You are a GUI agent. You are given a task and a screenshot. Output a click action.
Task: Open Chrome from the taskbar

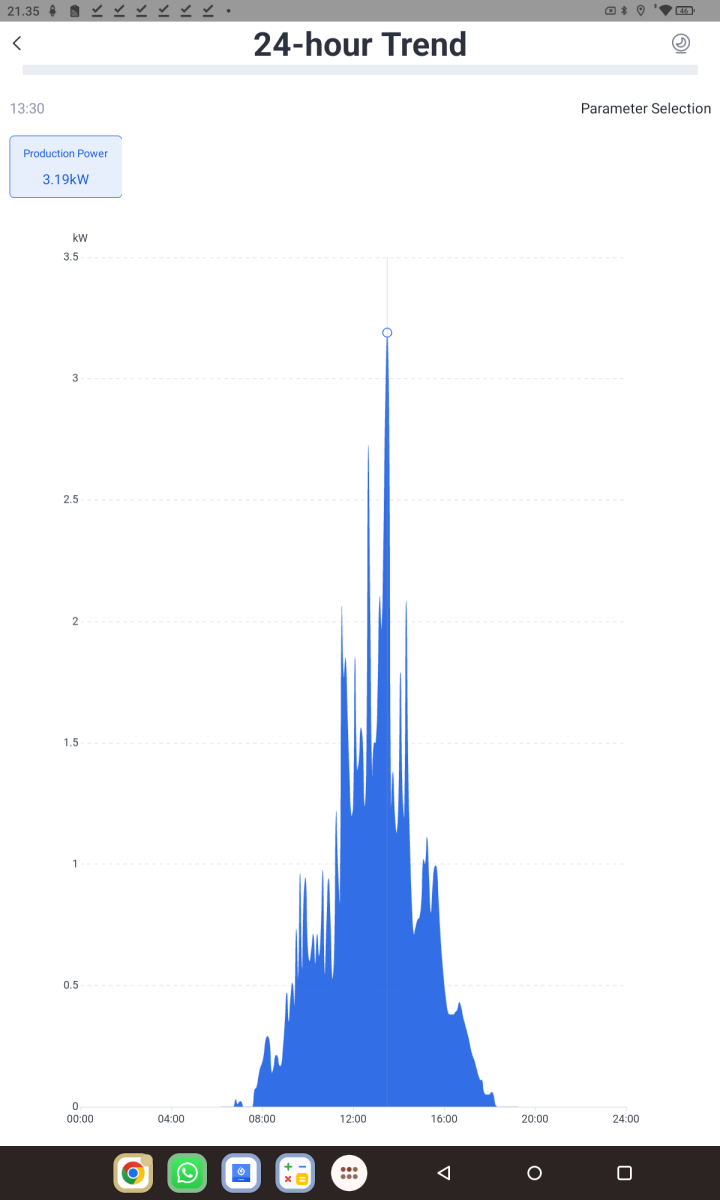pos(133,1173)
